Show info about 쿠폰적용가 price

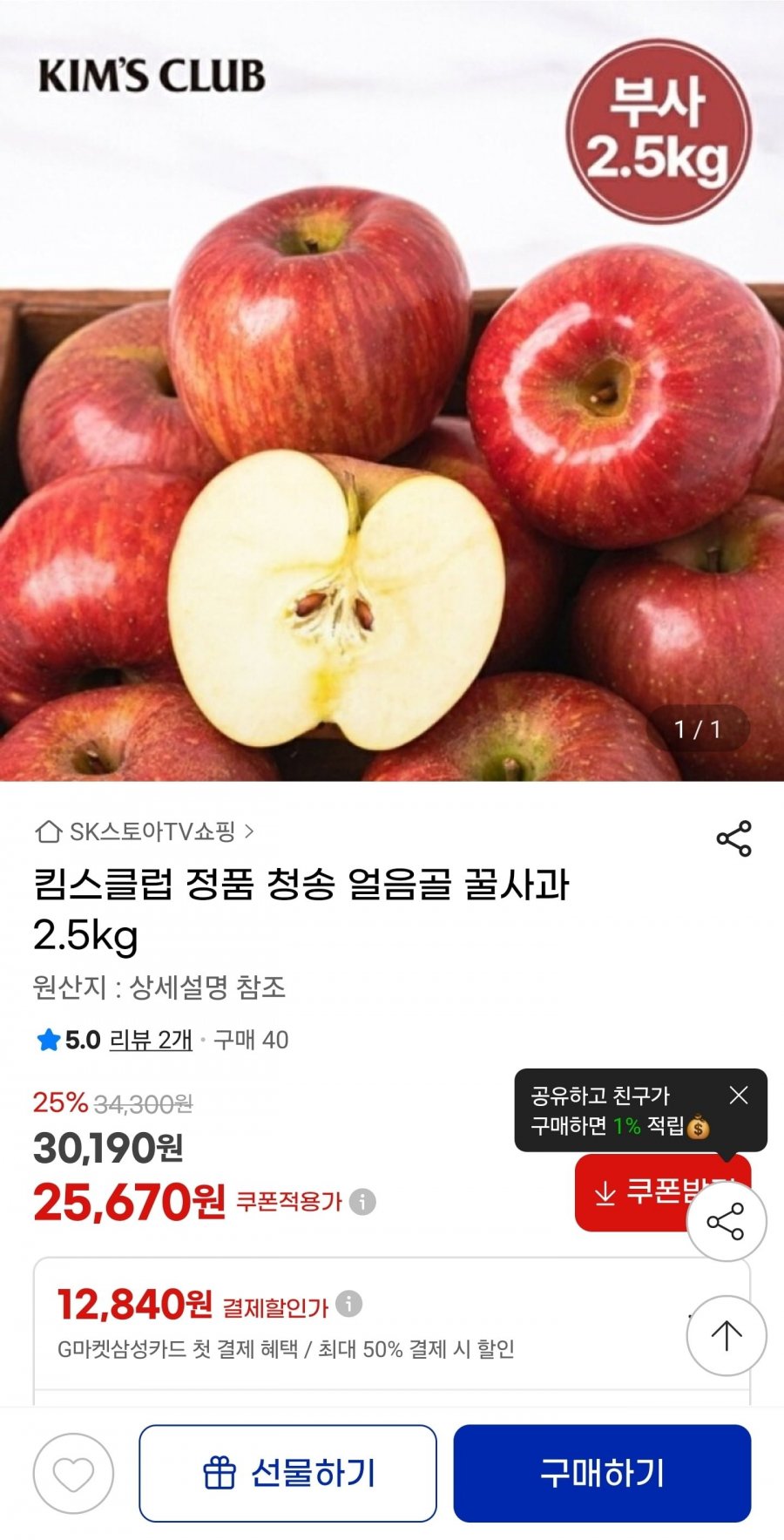coord(362,1202)
